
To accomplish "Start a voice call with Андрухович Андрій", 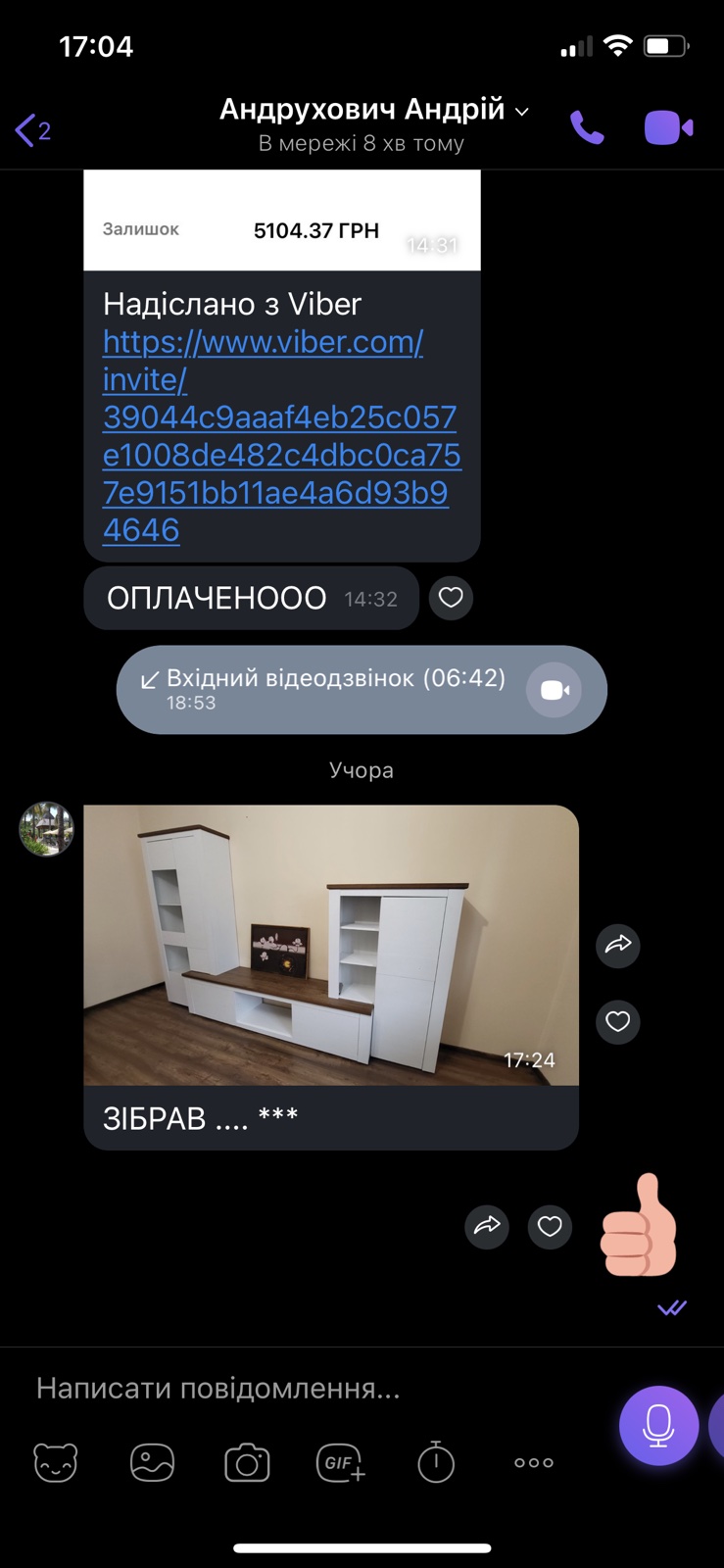I will pyautogui.click(x=587, y=128).
